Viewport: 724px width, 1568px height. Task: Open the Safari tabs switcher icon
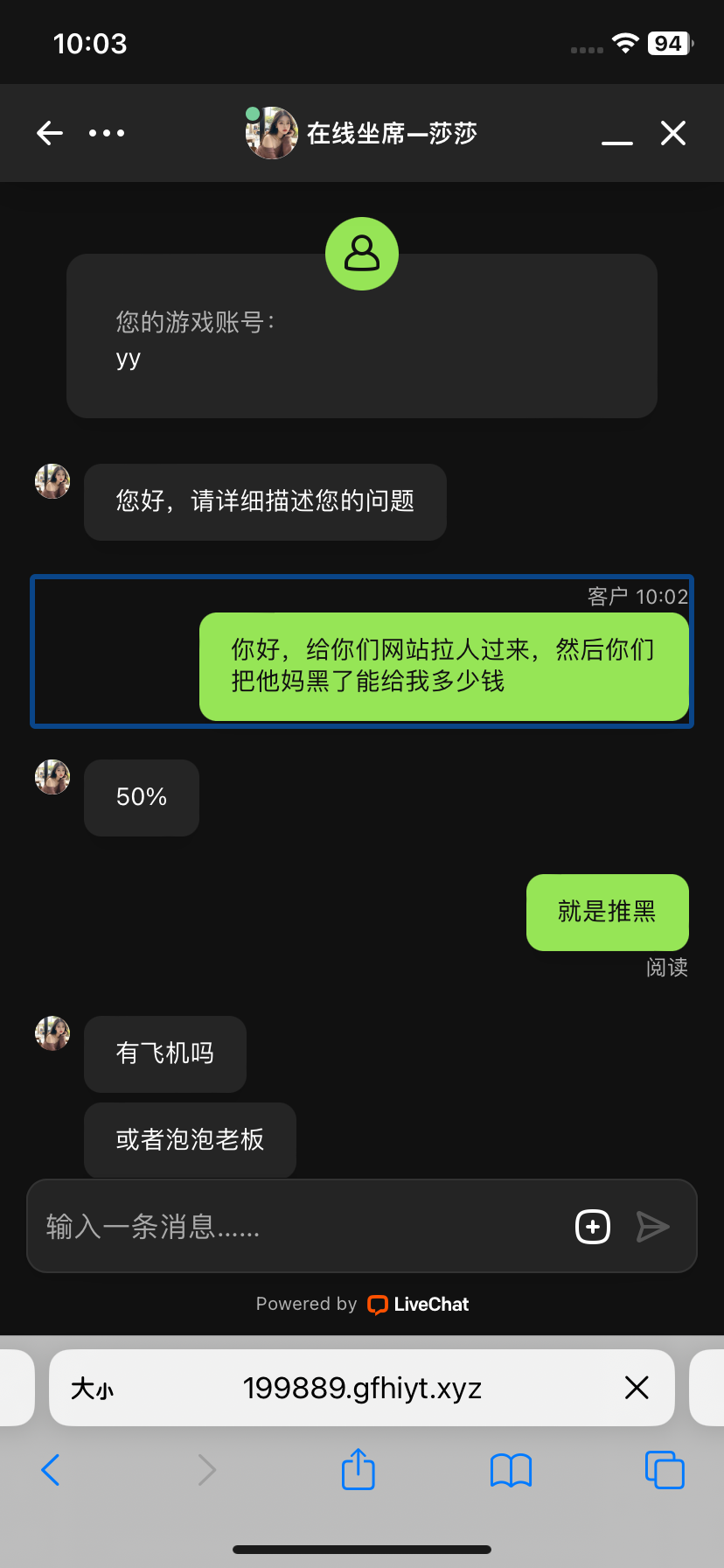click(x=665, y=1470)
